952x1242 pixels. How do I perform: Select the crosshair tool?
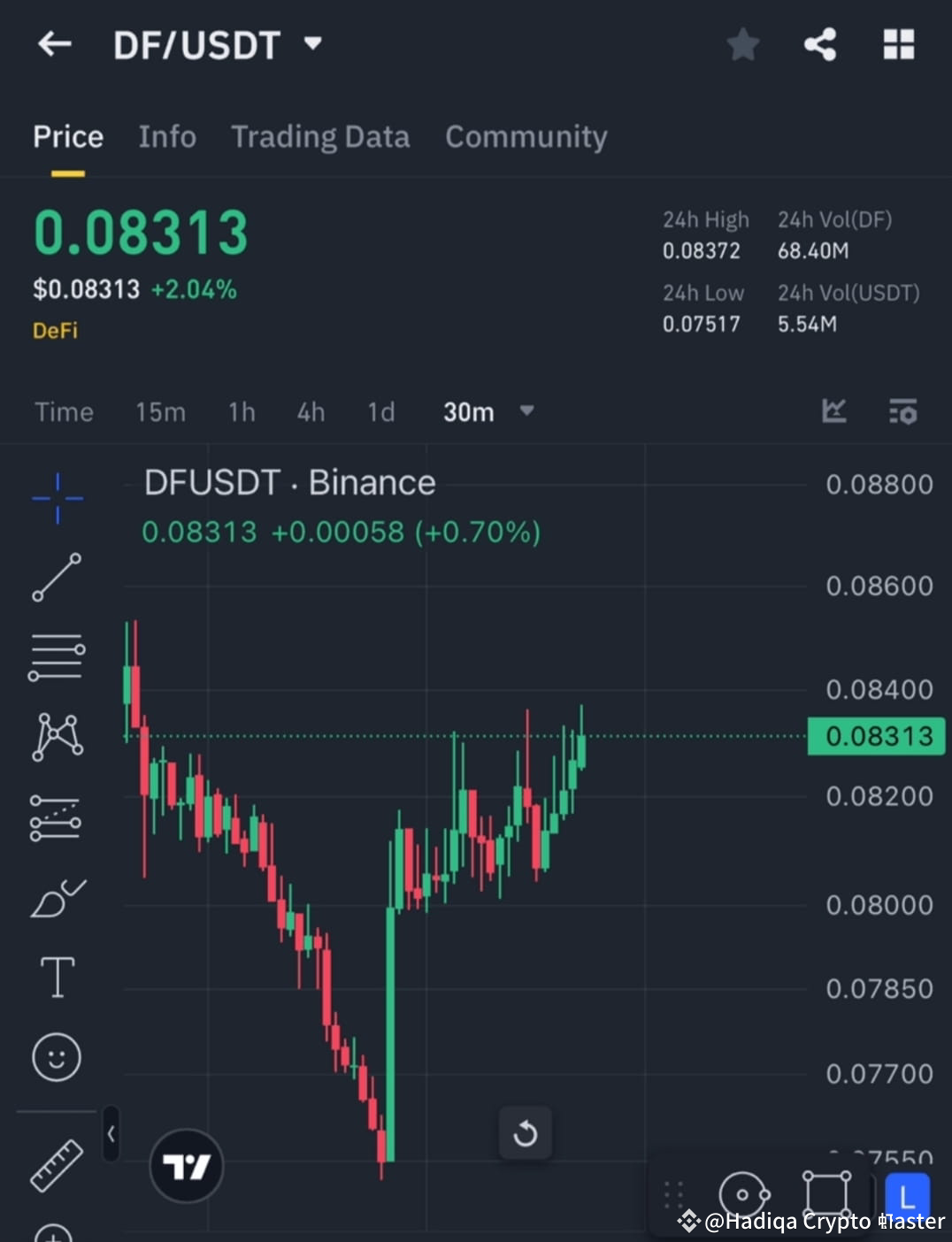(56, 498)
